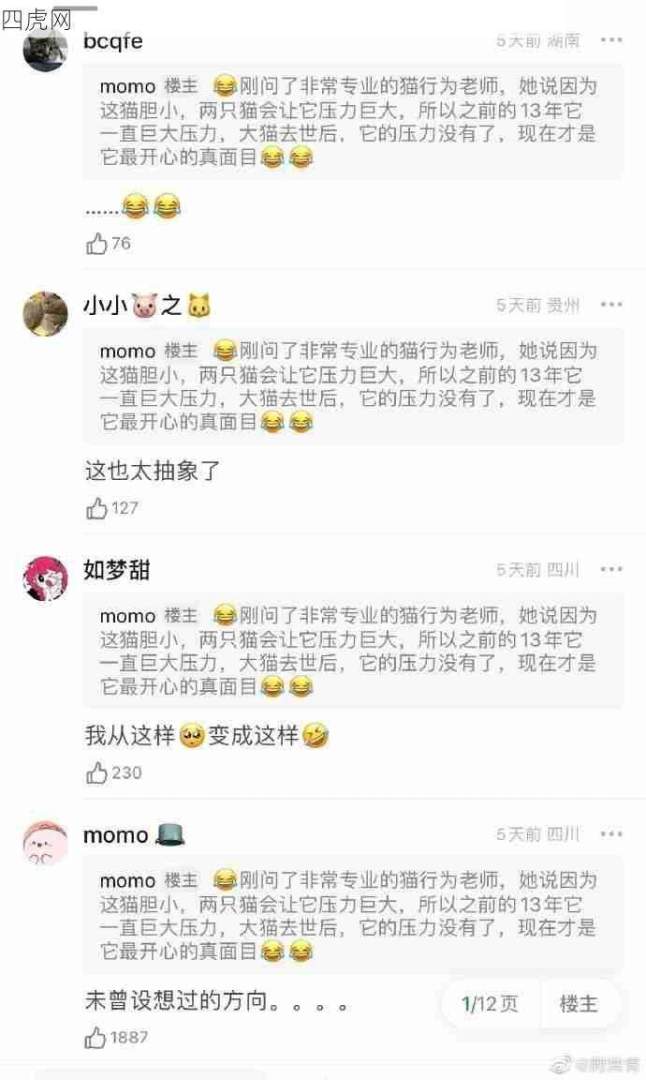Image resolution: width=646 pixels, height=1080 pixels.
Task: Open the 1/12页 page selector
Action: click(490, 1003)
